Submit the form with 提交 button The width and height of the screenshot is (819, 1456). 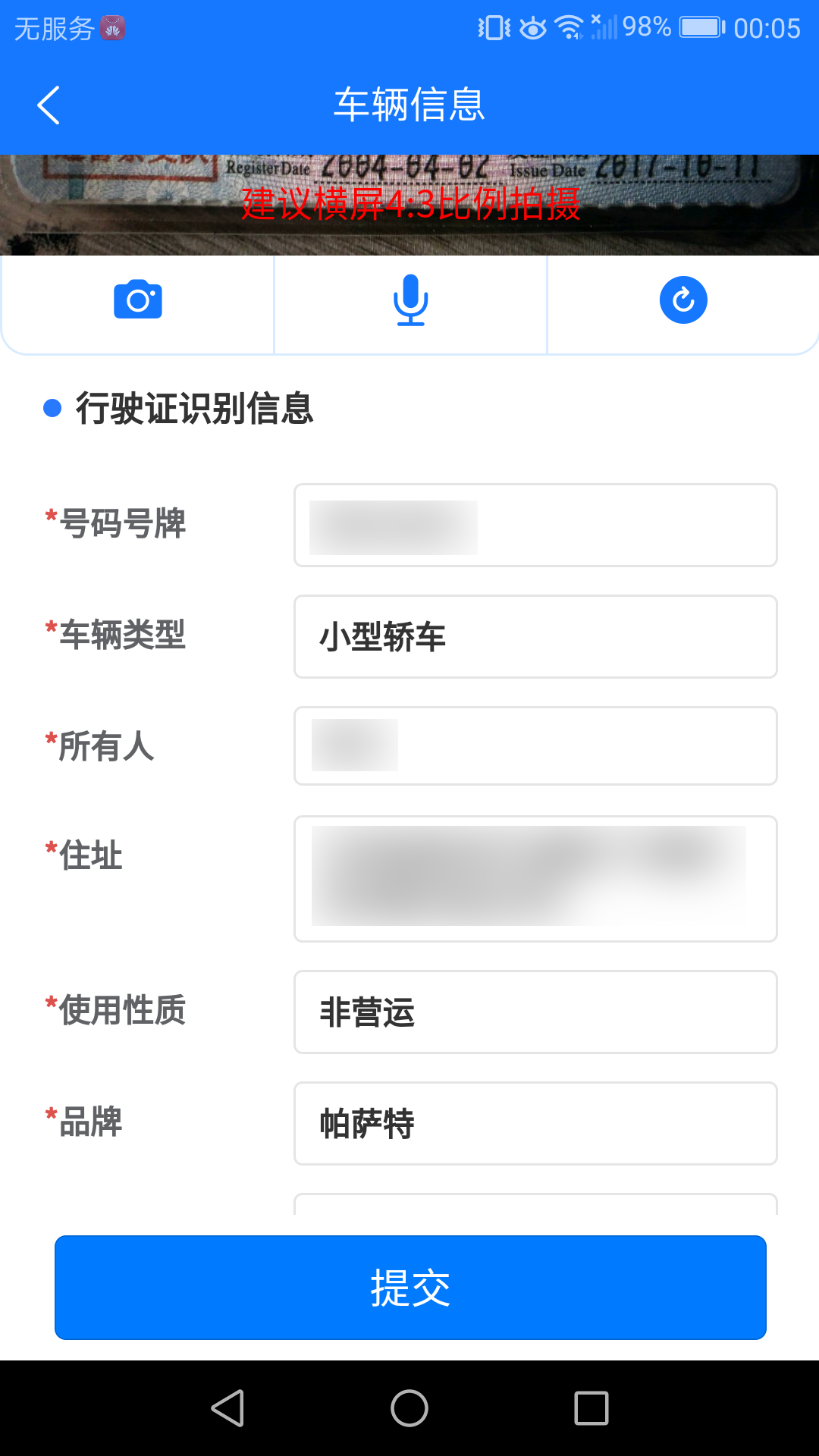(410, 1288)
